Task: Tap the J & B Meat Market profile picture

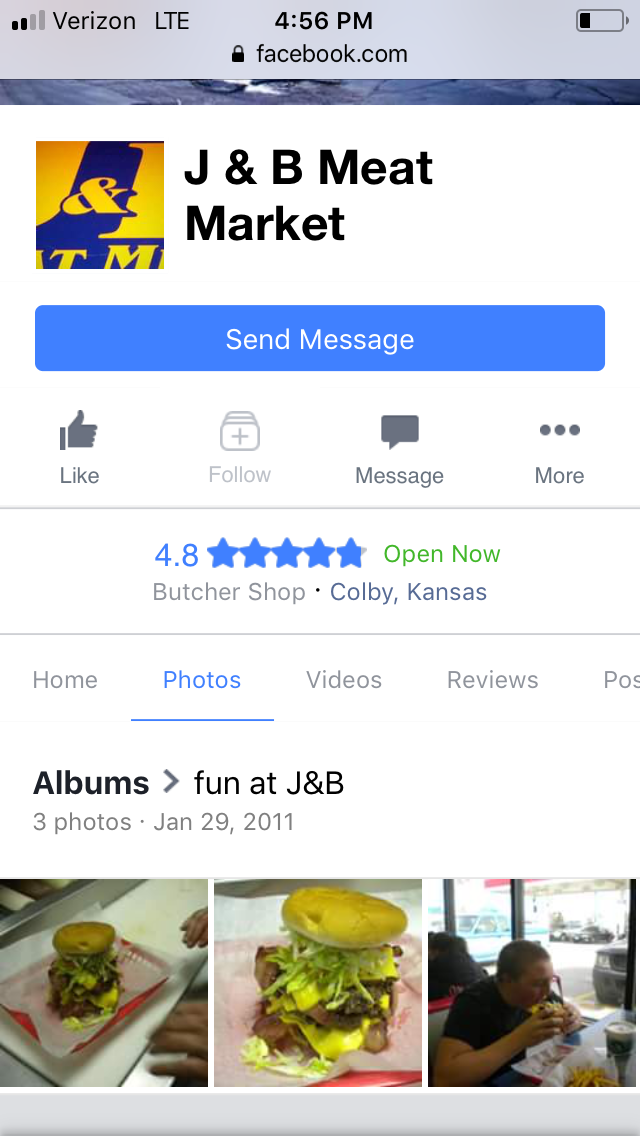Action: [100, 205]
